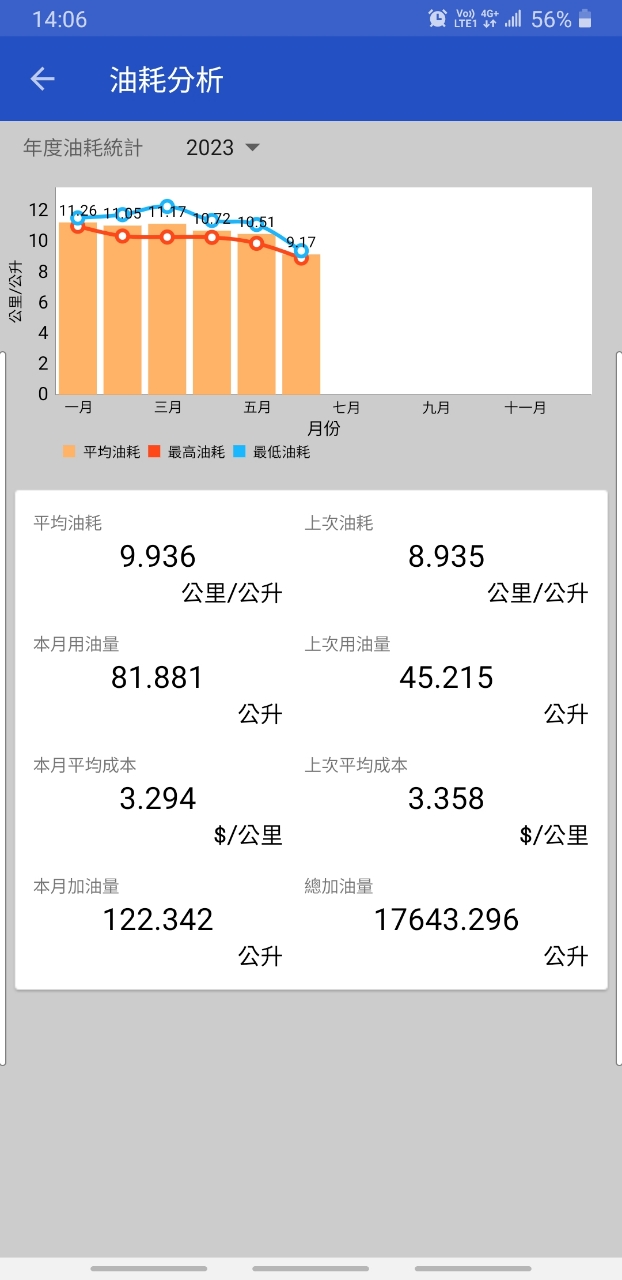Go back from the 油耗分析 screen
The width and height of the screenshot is (622, 1280).
42,80
